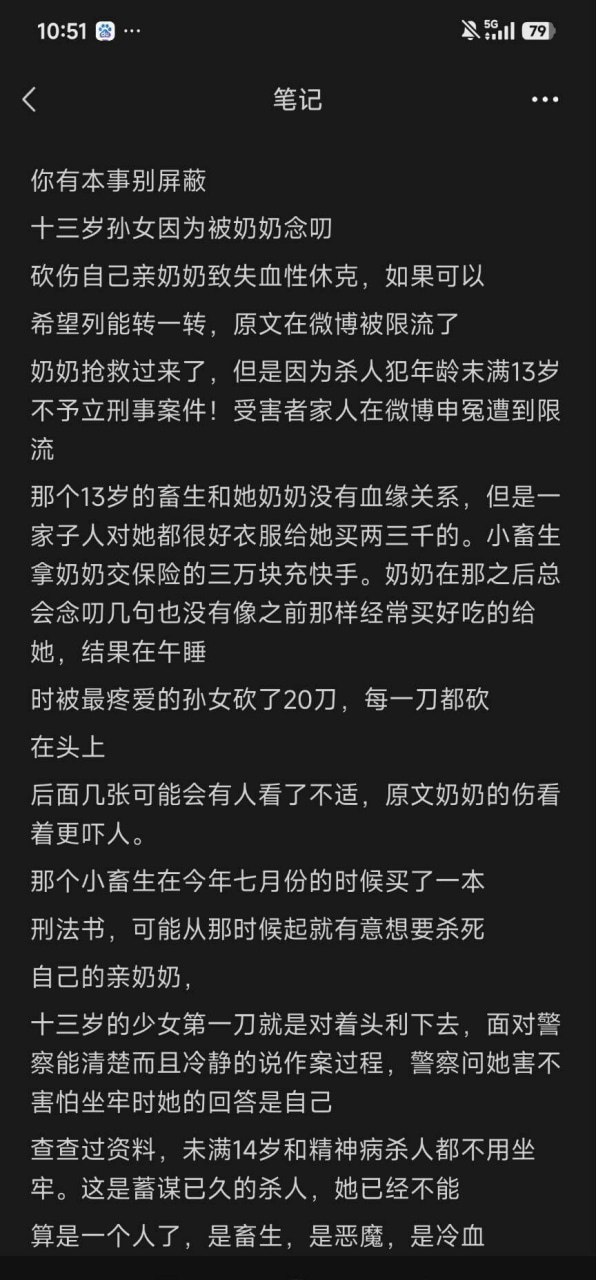Go back from the 笔记 page
The height and width of the screenshot is (1280, 596).
click(29, 99)
